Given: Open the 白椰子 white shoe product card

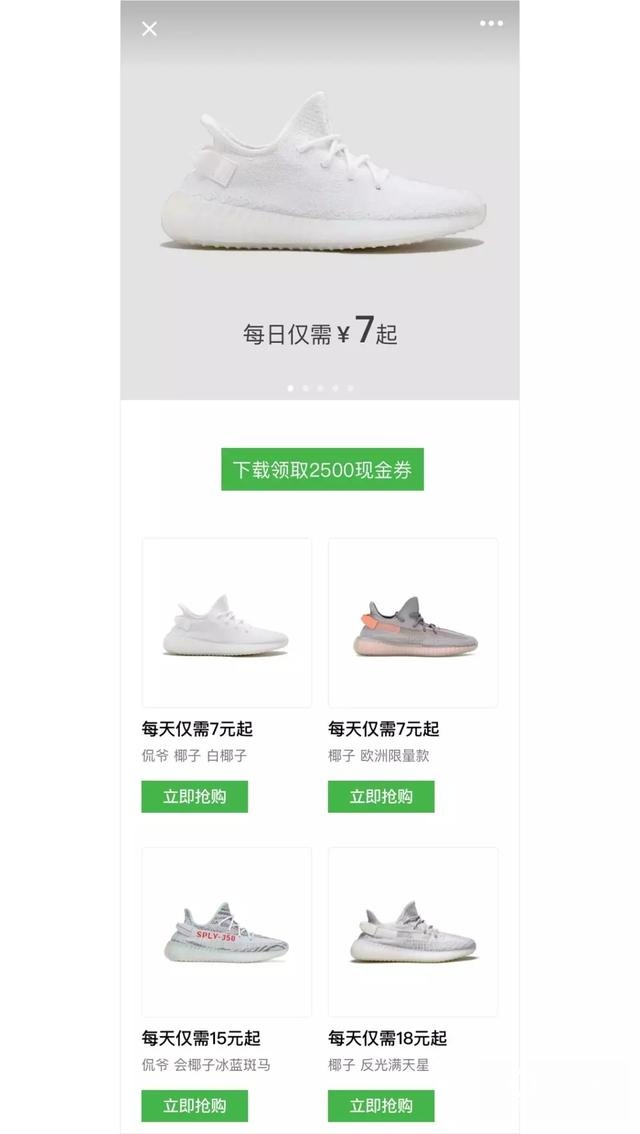Looking at the screenshot, I should tap(227, 623).
